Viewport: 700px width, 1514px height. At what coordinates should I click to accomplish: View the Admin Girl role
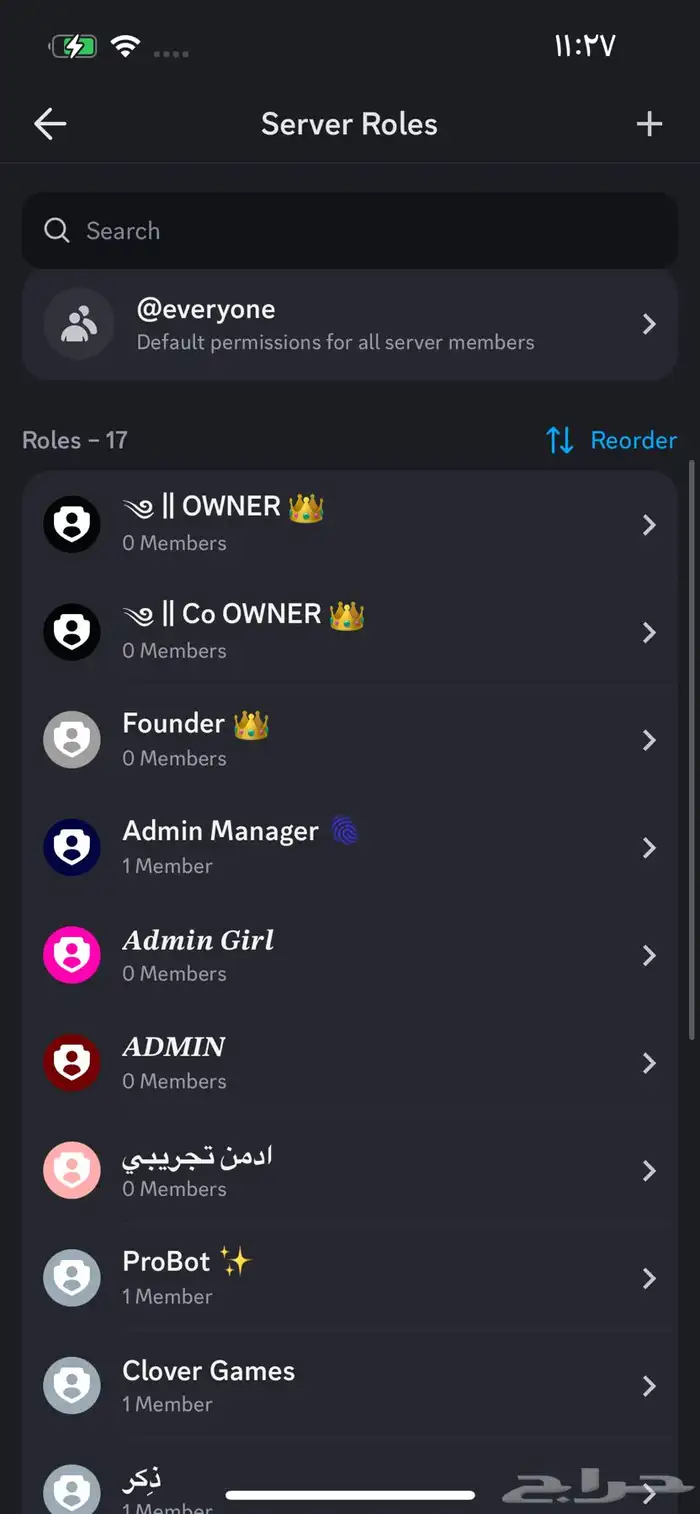(x=350, y=955)
